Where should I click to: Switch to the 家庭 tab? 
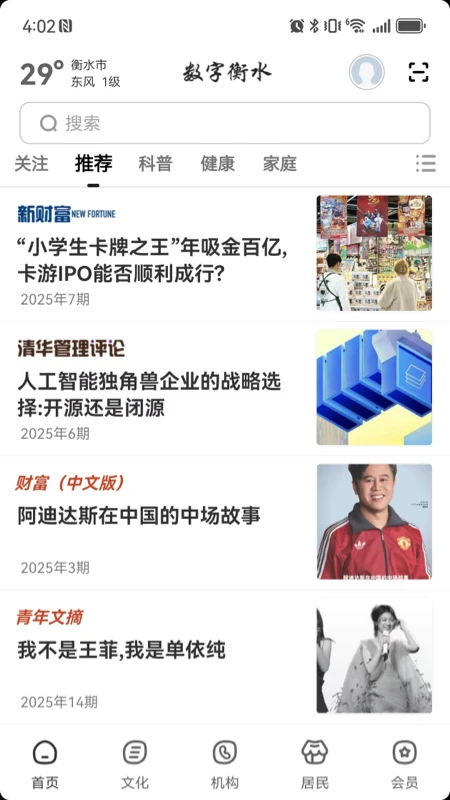pyautogui.click(x=280, y=164)
